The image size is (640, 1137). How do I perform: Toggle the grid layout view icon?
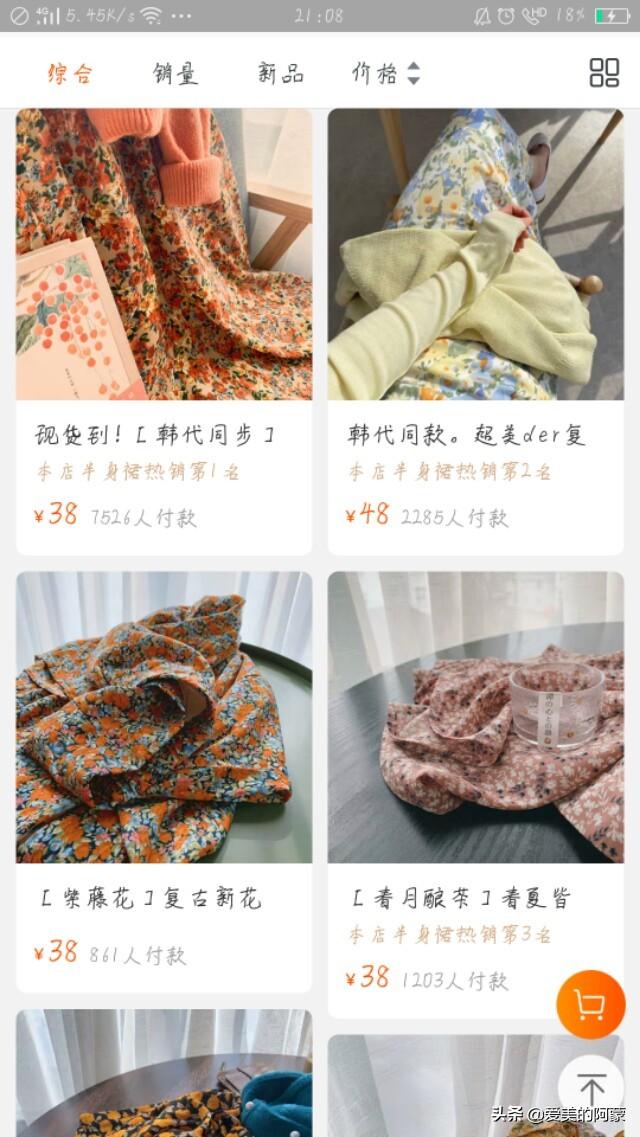pos(604,73)
